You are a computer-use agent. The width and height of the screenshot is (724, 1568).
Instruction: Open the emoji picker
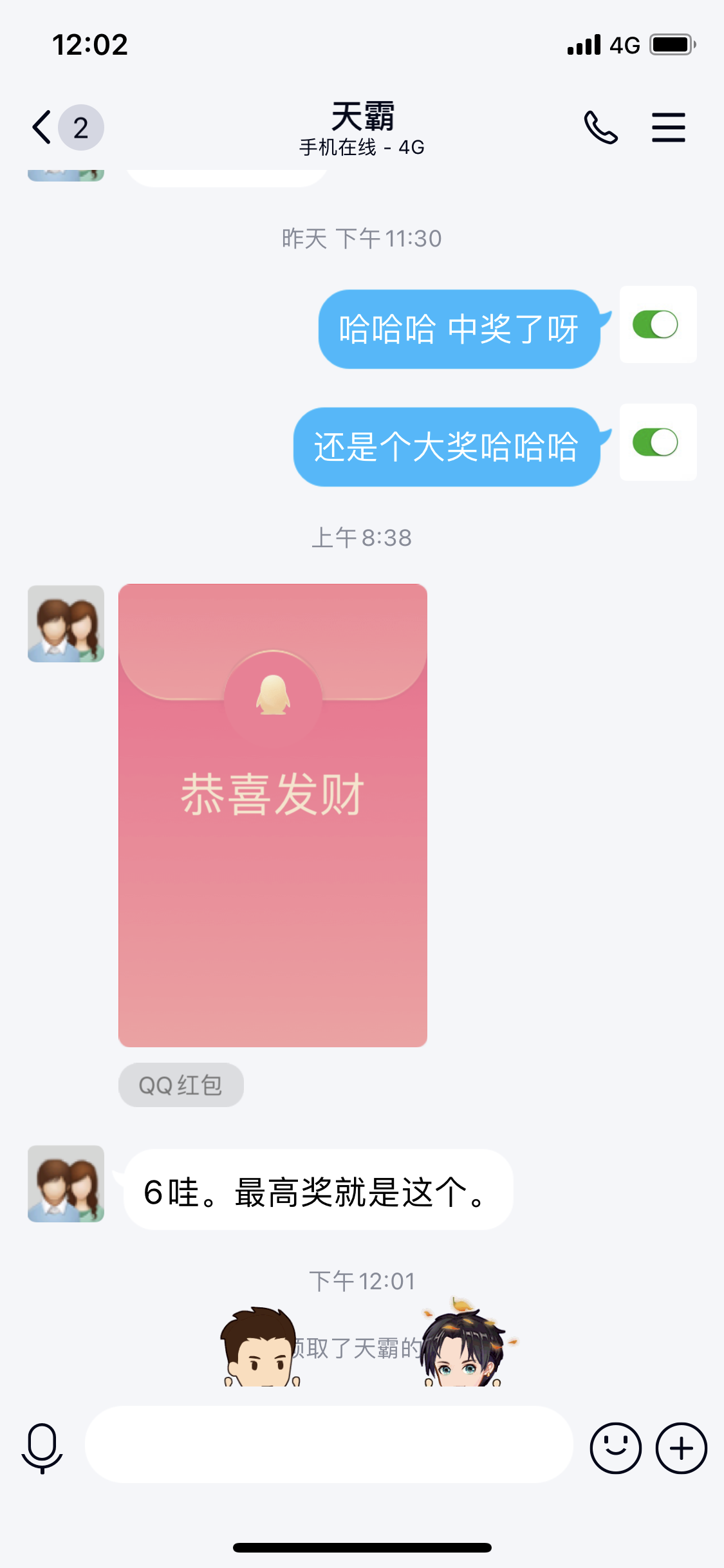click(615, 1448)
